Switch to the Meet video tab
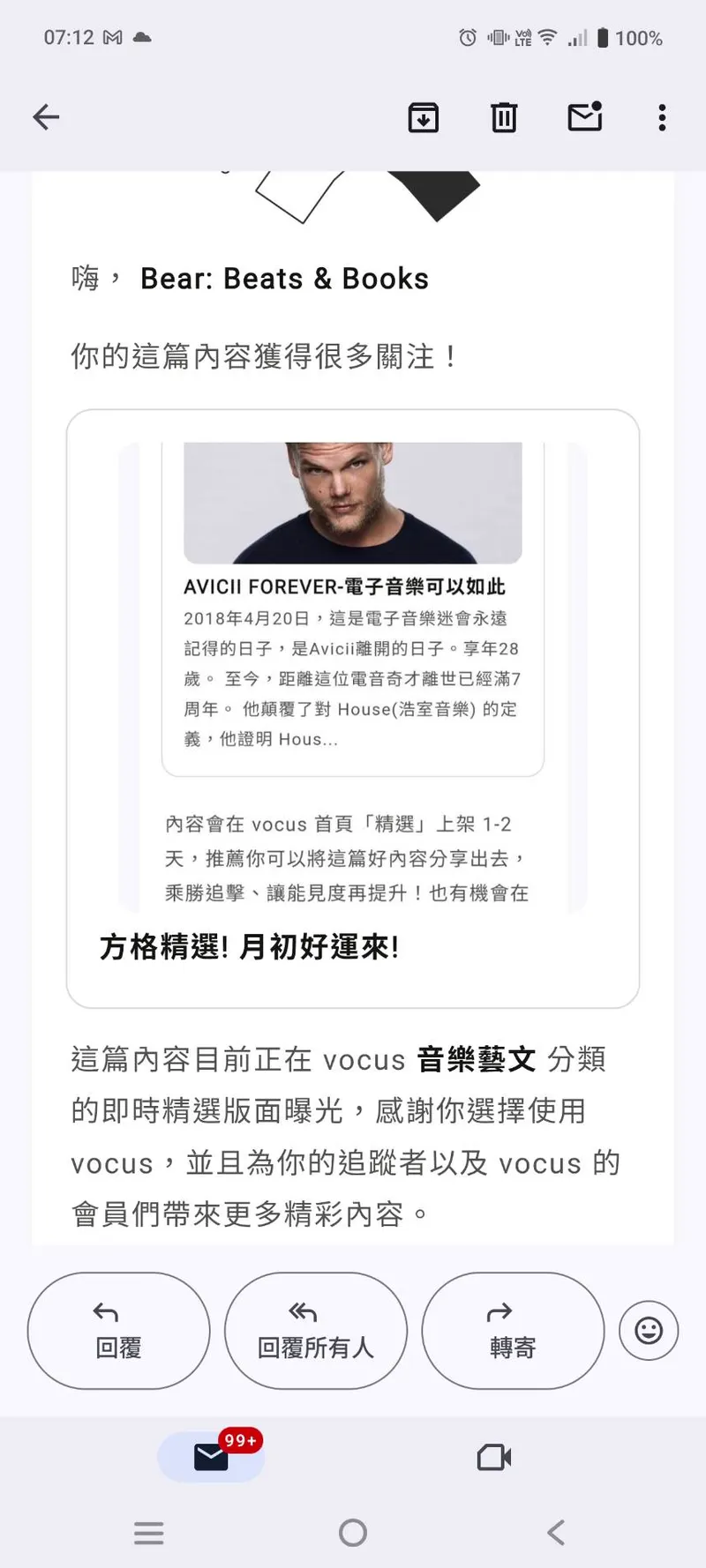The width and height of the screenshot is (706, 1568). 494,1457
